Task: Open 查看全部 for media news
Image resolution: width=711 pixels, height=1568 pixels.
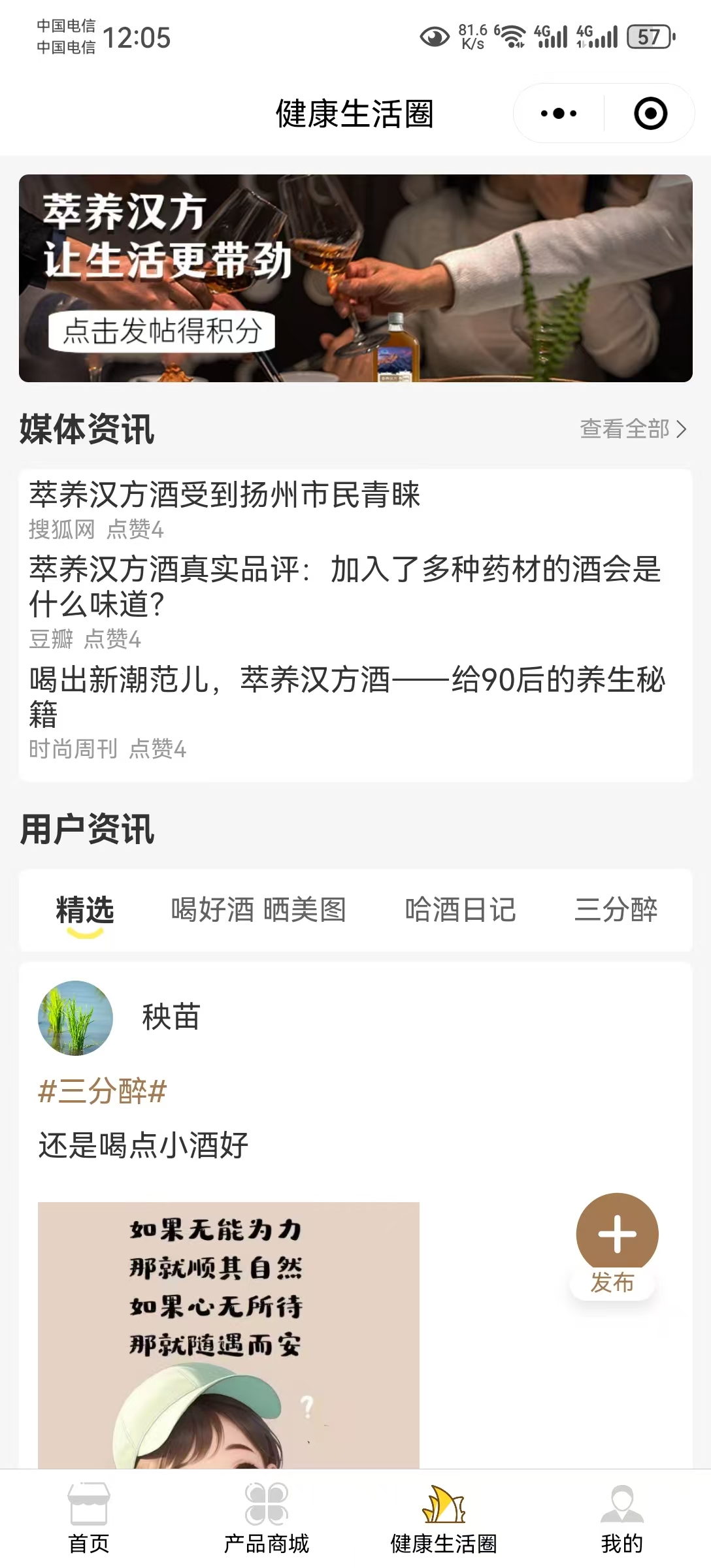Action: [x=633, y=429]
